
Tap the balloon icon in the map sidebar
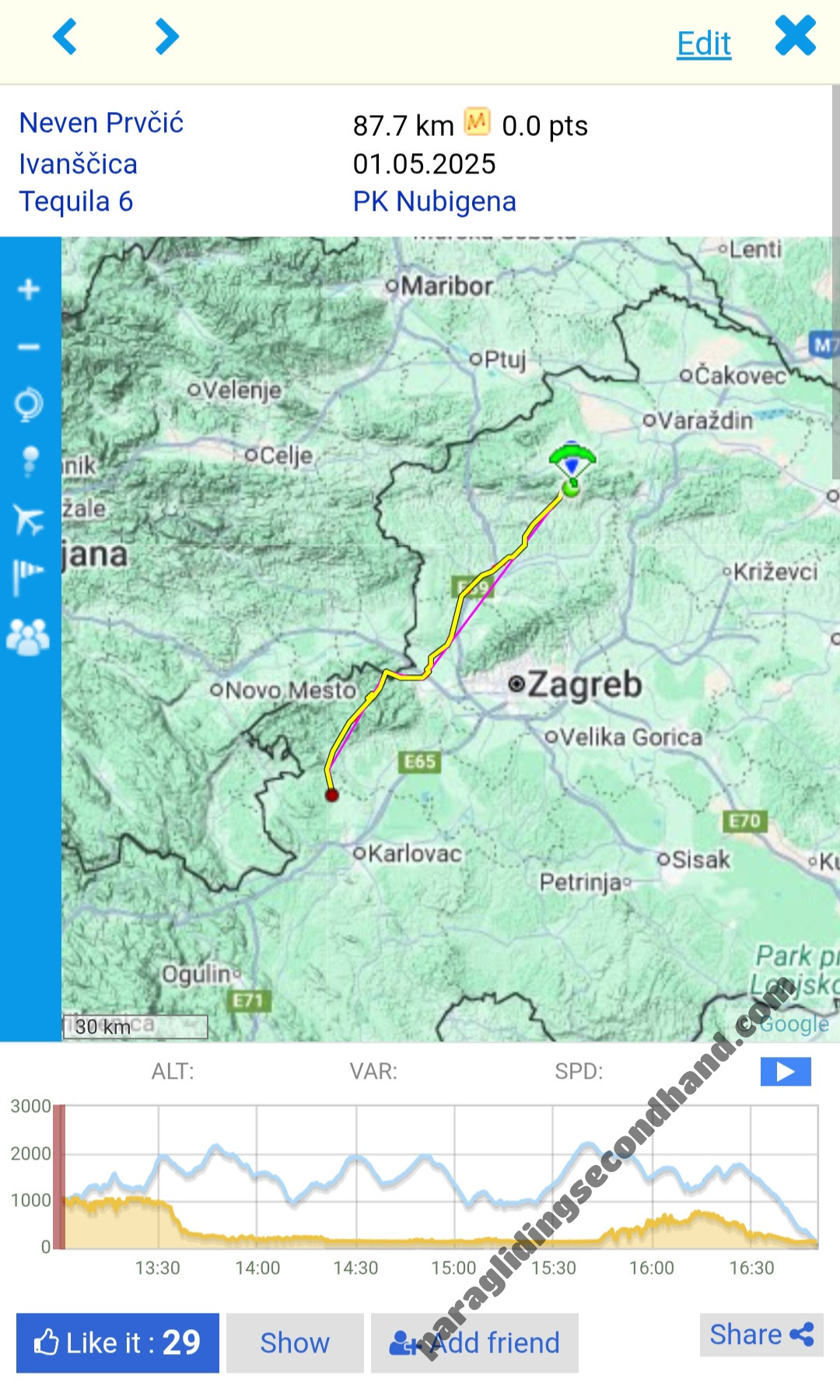30,461
